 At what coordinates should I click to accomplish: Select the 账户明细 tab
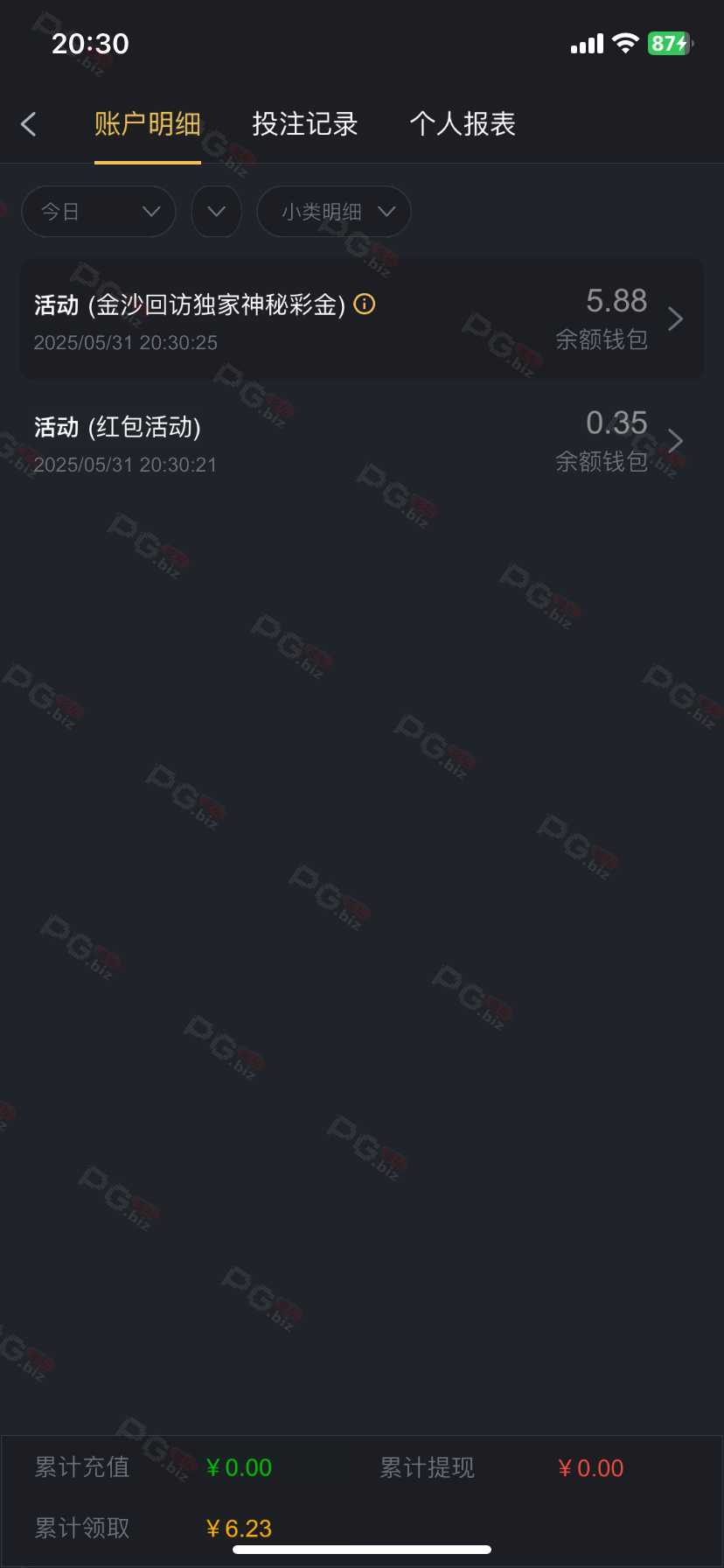[x=148, y=124]
